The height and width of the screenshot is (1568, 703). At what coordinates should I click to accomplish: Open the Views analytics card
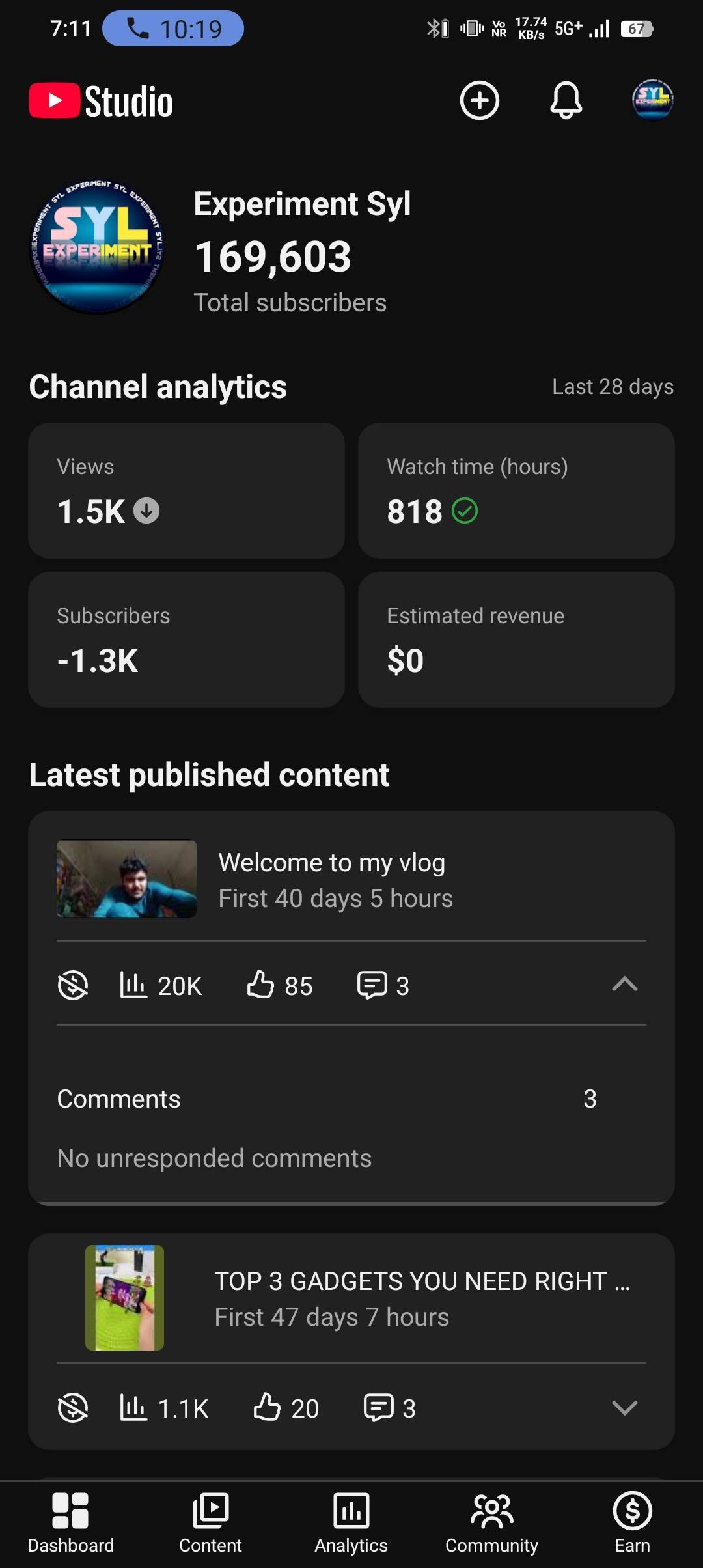pyautogui.click(x=186, y=491)
